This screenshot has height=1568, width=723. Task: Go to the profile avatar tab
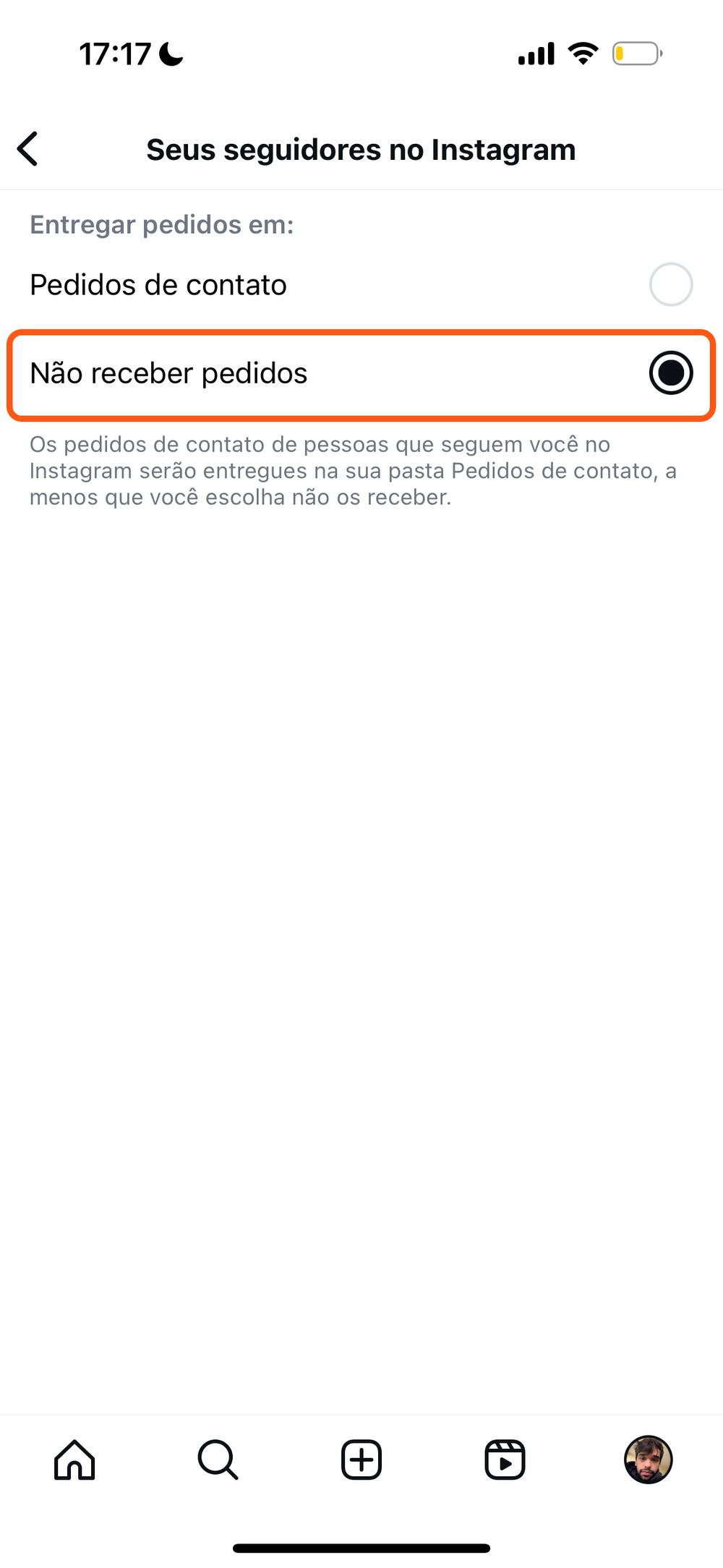click(648, 1460)
